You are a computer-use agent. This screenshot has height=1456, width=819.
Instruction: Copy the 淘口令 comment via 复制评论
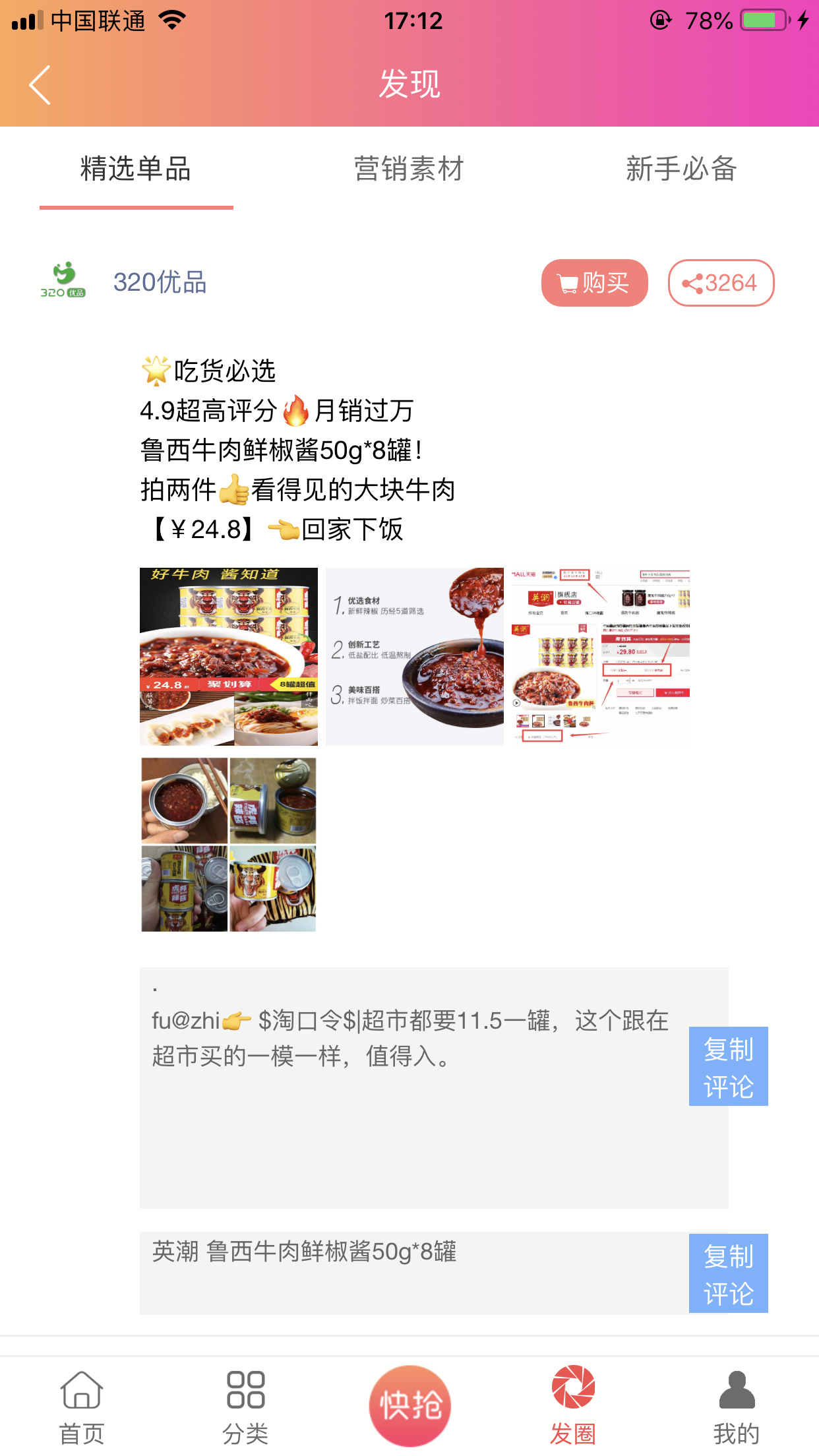(x=728, y=1065)
